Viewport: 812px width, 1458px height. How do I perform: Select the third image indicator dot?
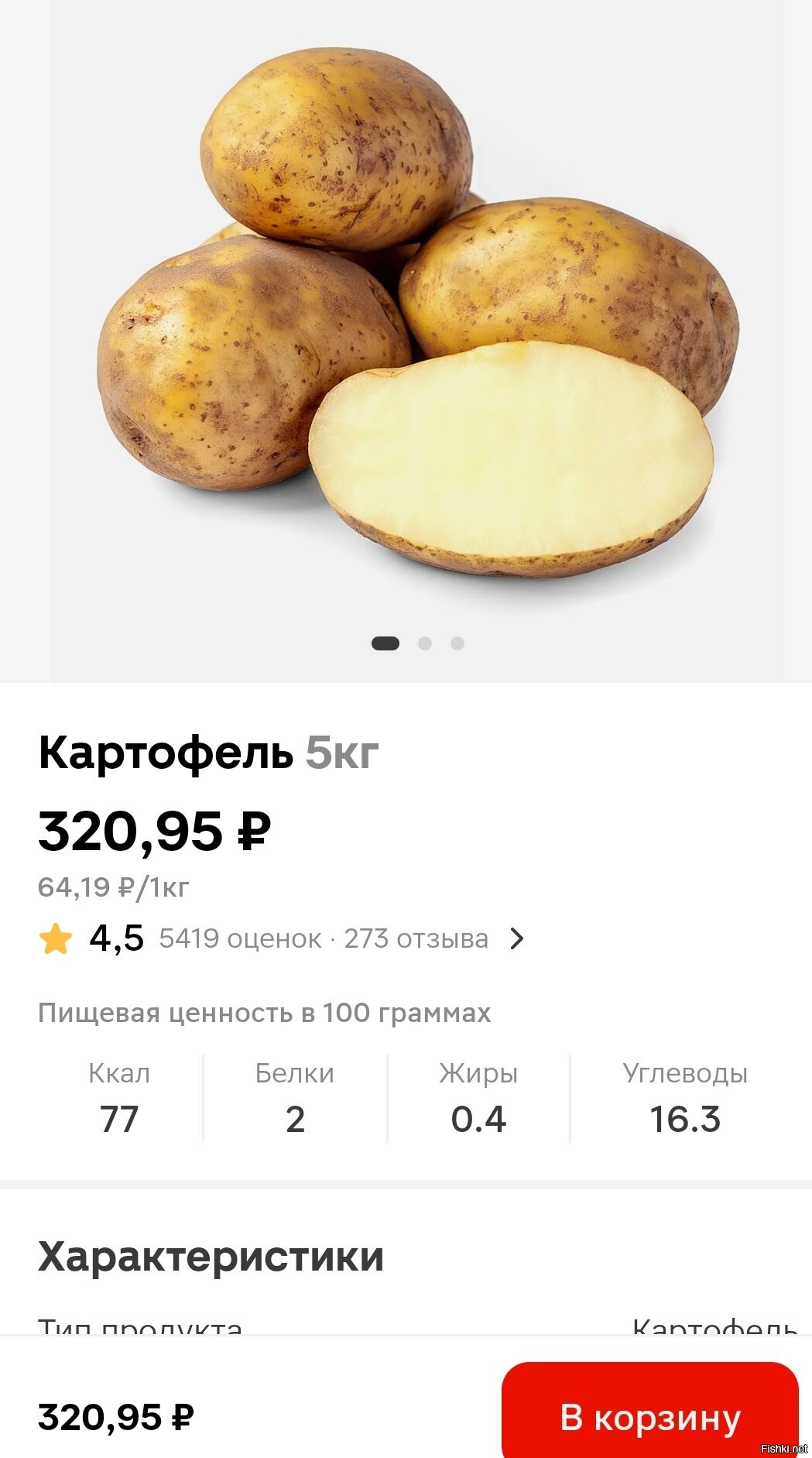pos(457,643)
